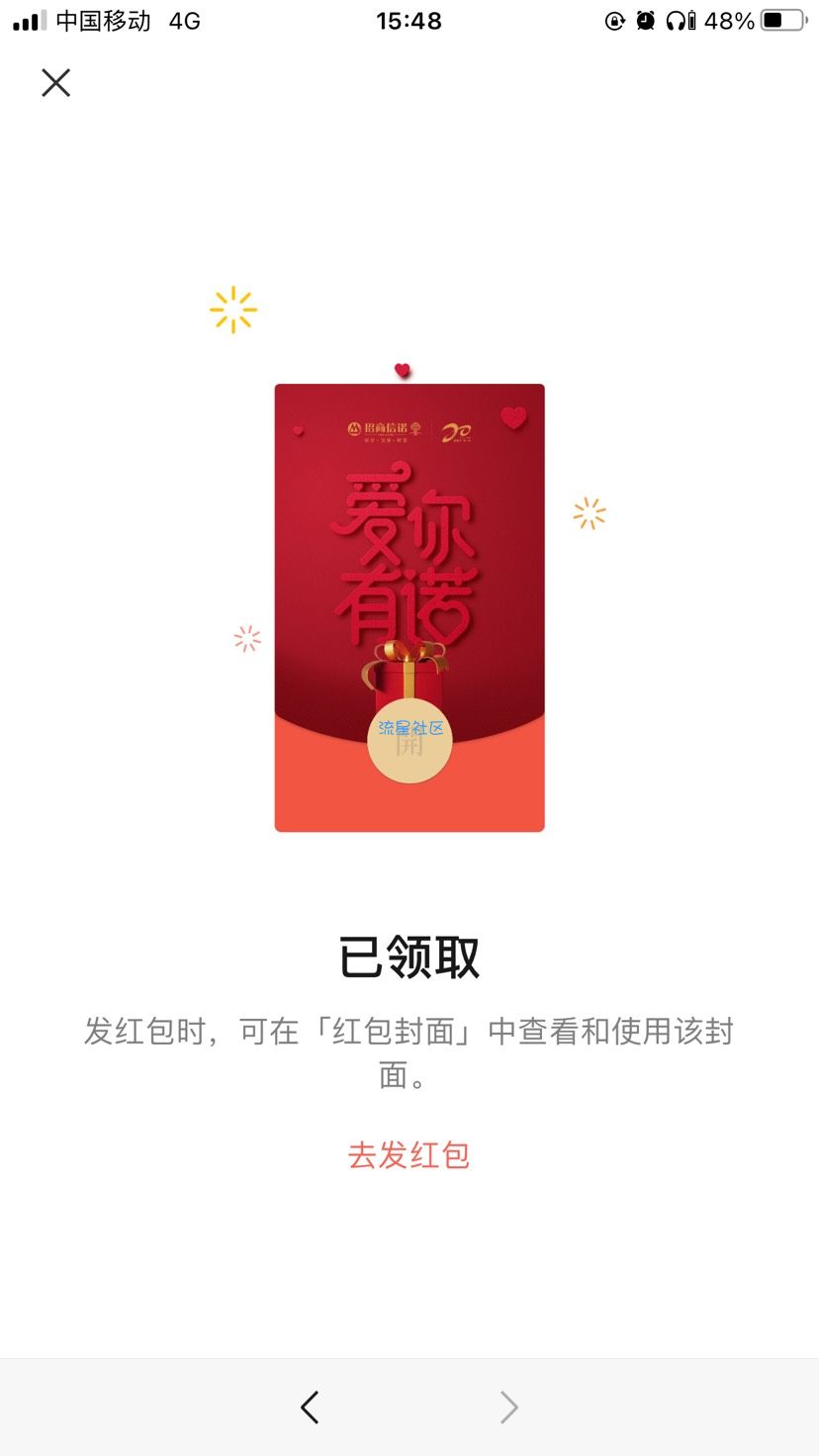This screenshot has height=1456, width=819.
Task: Tap the 去发红包 link
Action: [x=409, y=1155]
